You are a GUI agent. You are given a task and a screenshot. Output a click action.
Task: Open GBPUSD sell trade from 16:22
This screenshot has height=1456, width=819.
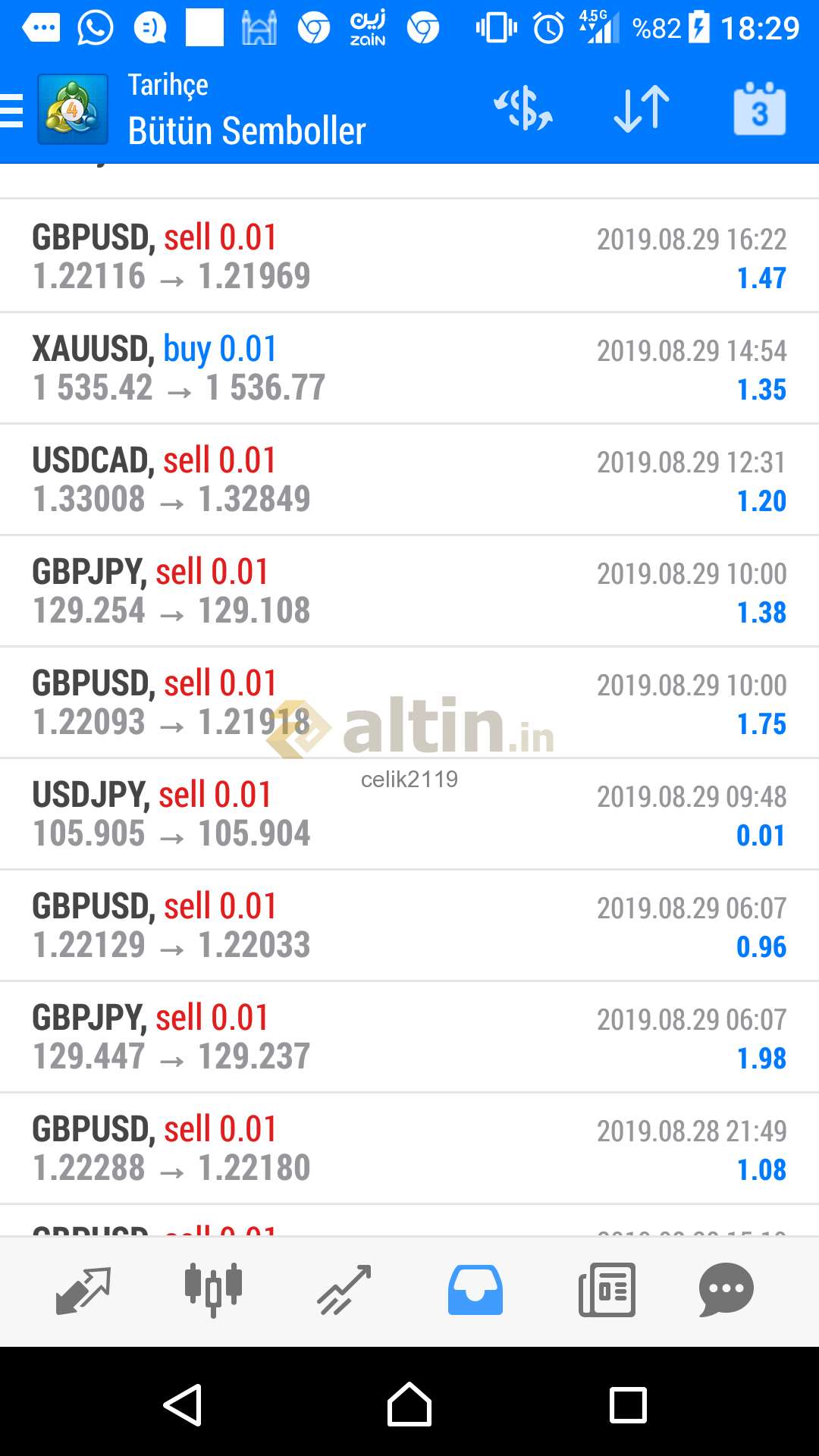tap(409, 256)
